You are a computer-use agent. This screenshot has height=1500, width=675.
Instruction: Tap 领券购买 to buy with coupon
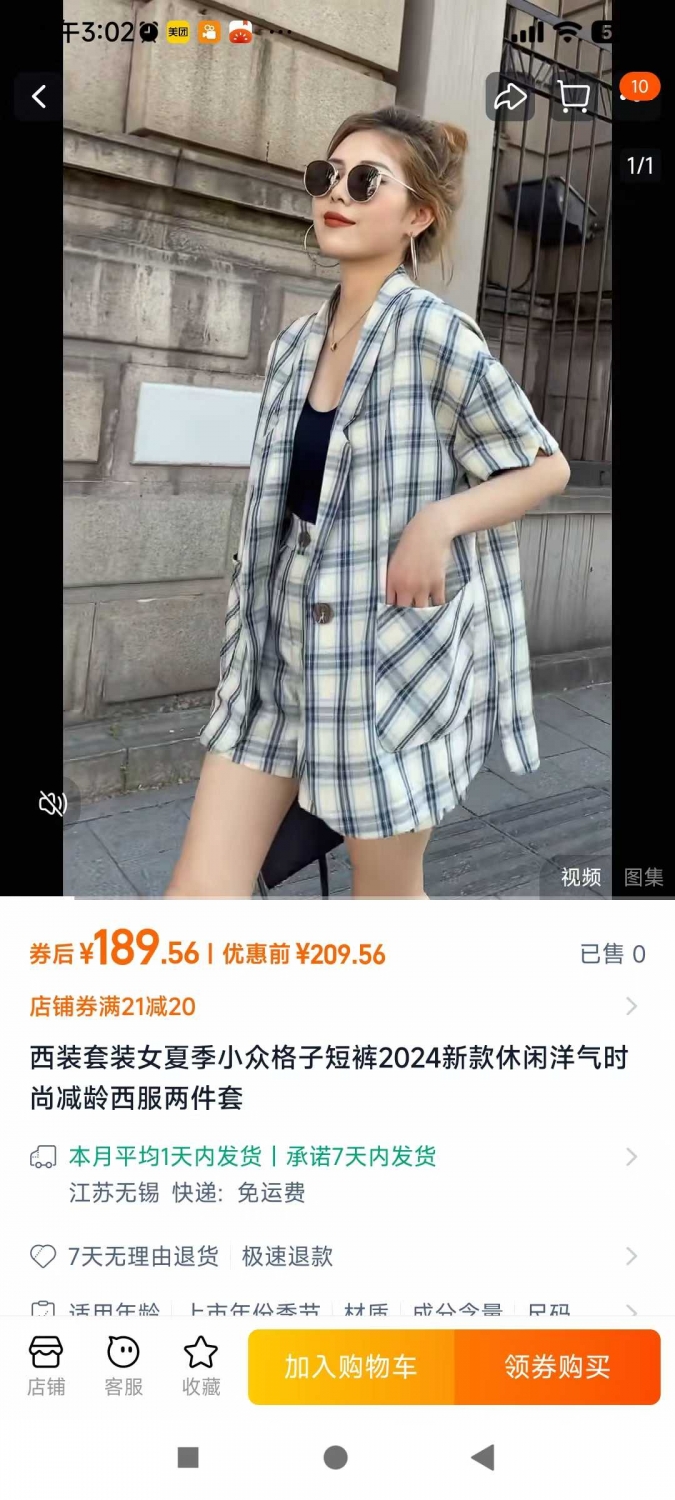click(x=558, y=1367)
